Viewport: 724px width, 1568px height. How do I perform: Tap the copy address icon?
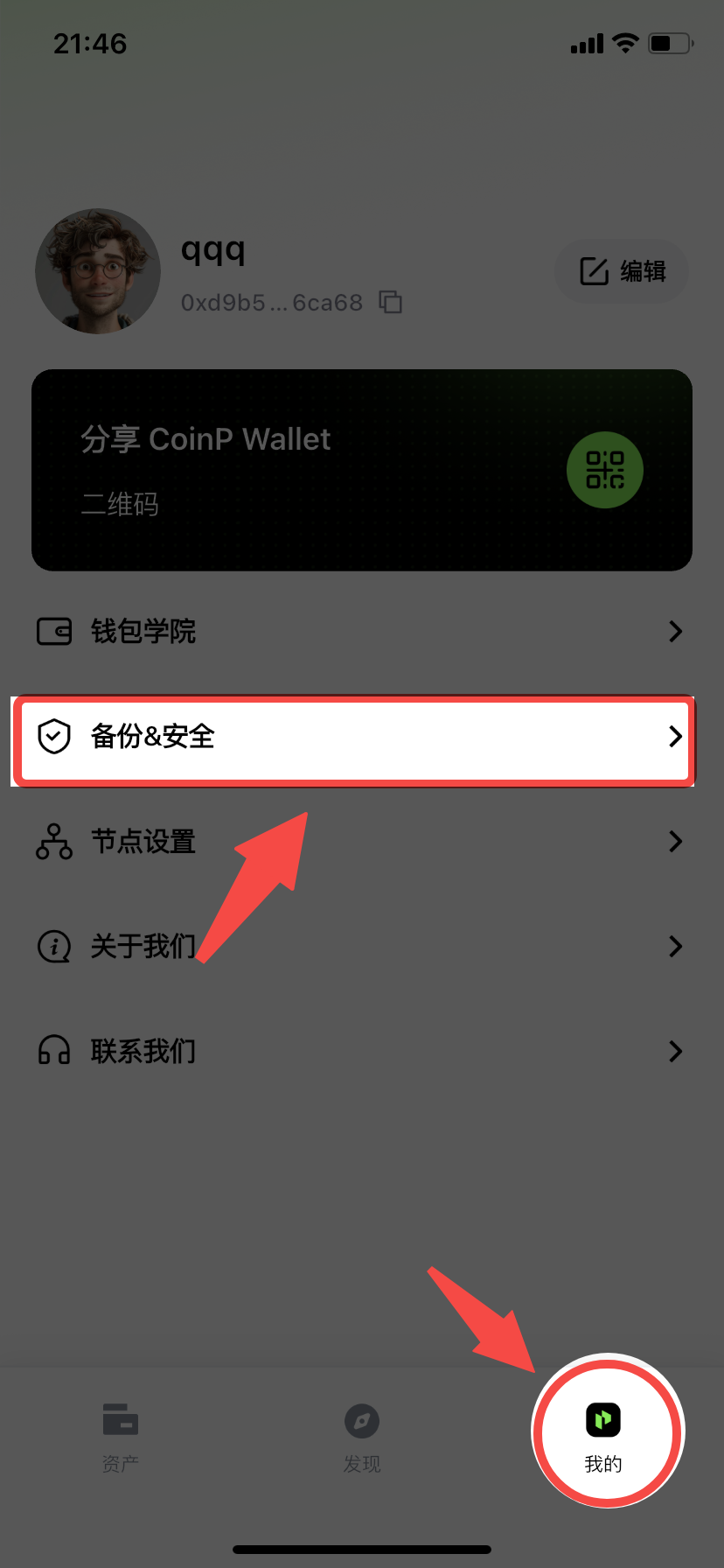coord(390,302)
